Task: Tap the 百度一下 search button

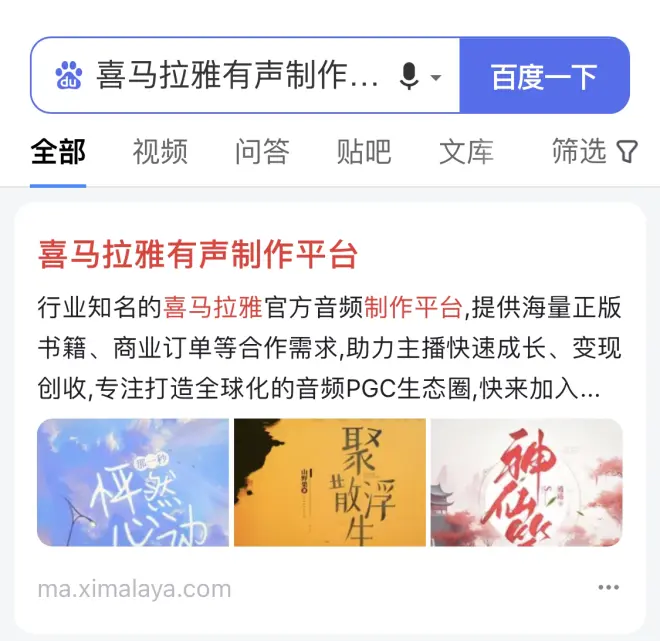Action: (x=544, y=76)
